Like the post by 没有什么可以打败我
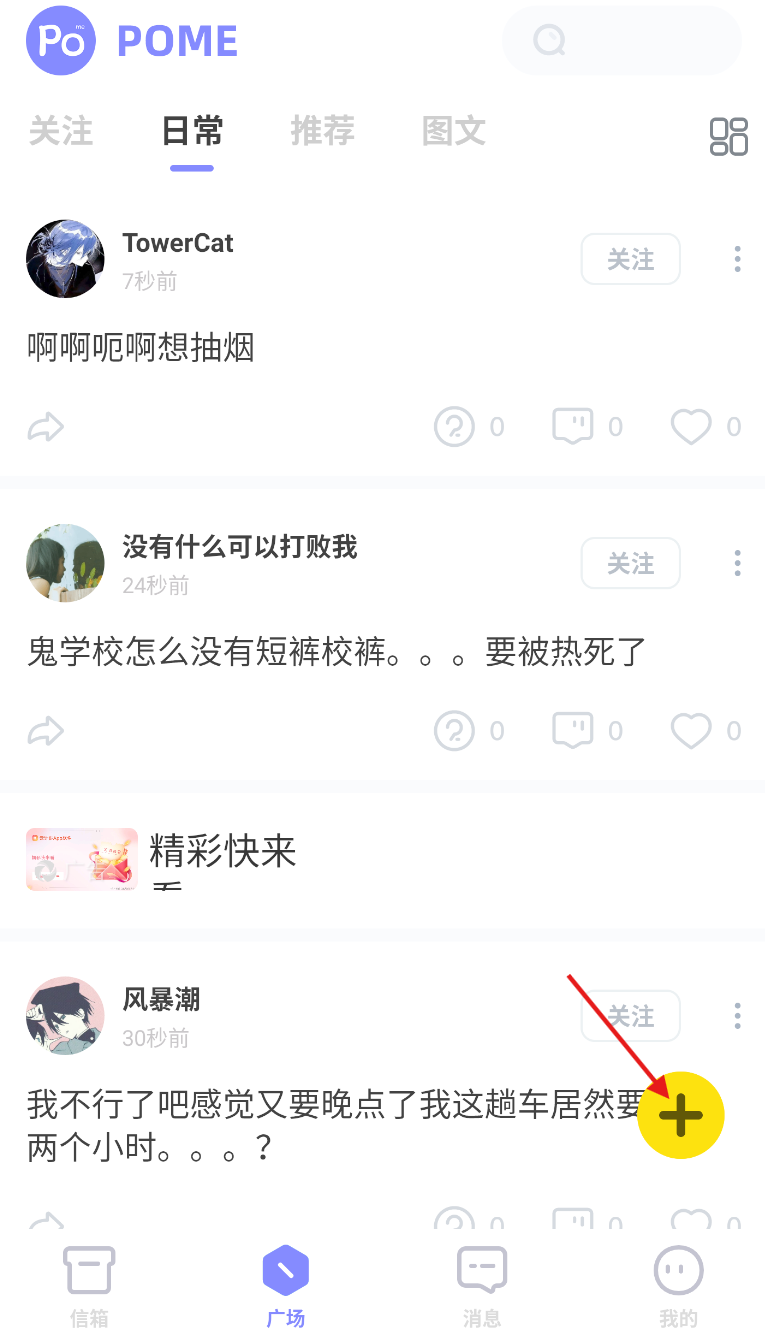The height and width of the screenshot is (1329, 765). pos(691,732)
